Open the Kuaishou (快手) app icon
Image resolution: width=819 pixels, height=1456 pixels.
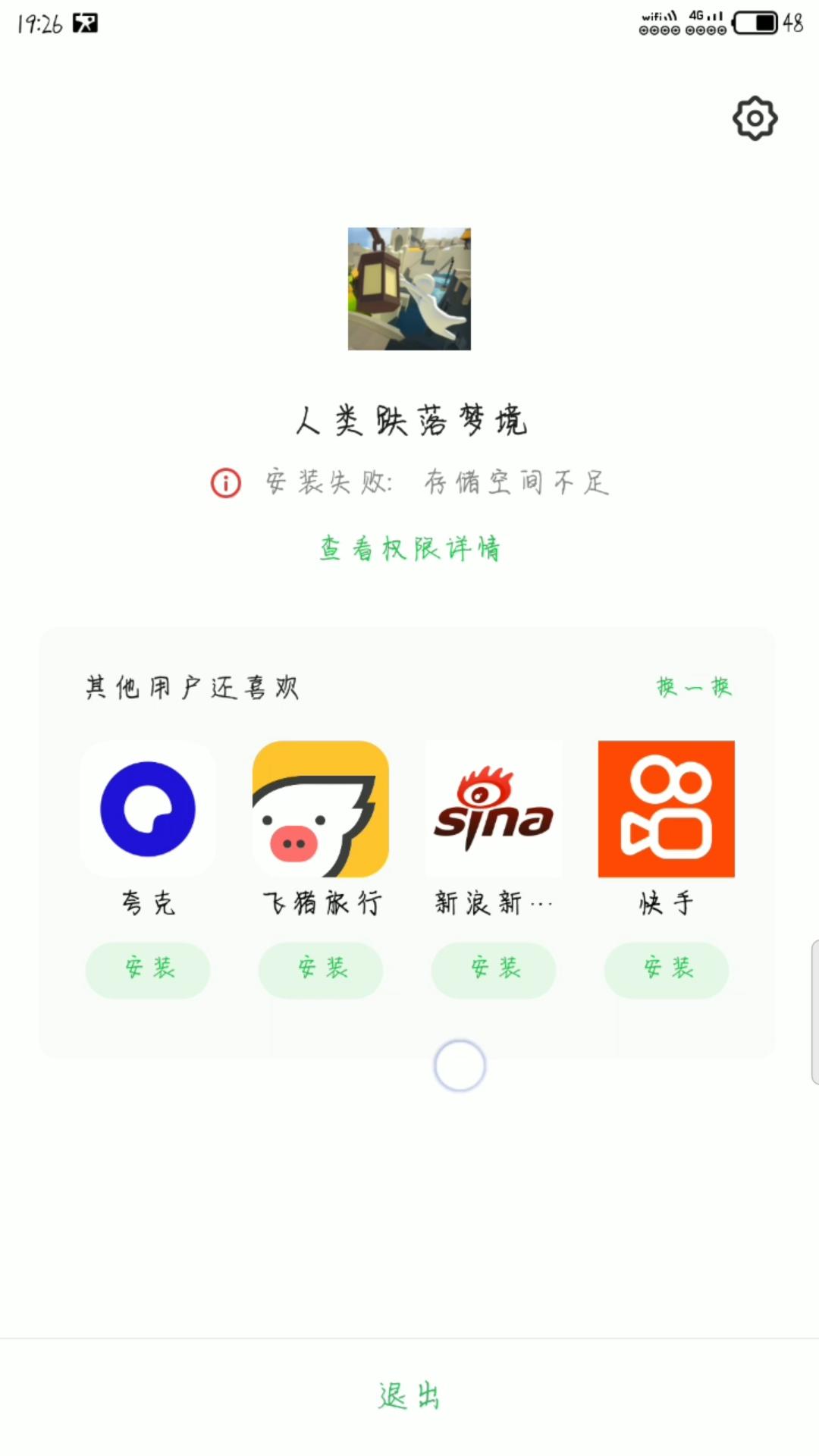click(666, 808)
